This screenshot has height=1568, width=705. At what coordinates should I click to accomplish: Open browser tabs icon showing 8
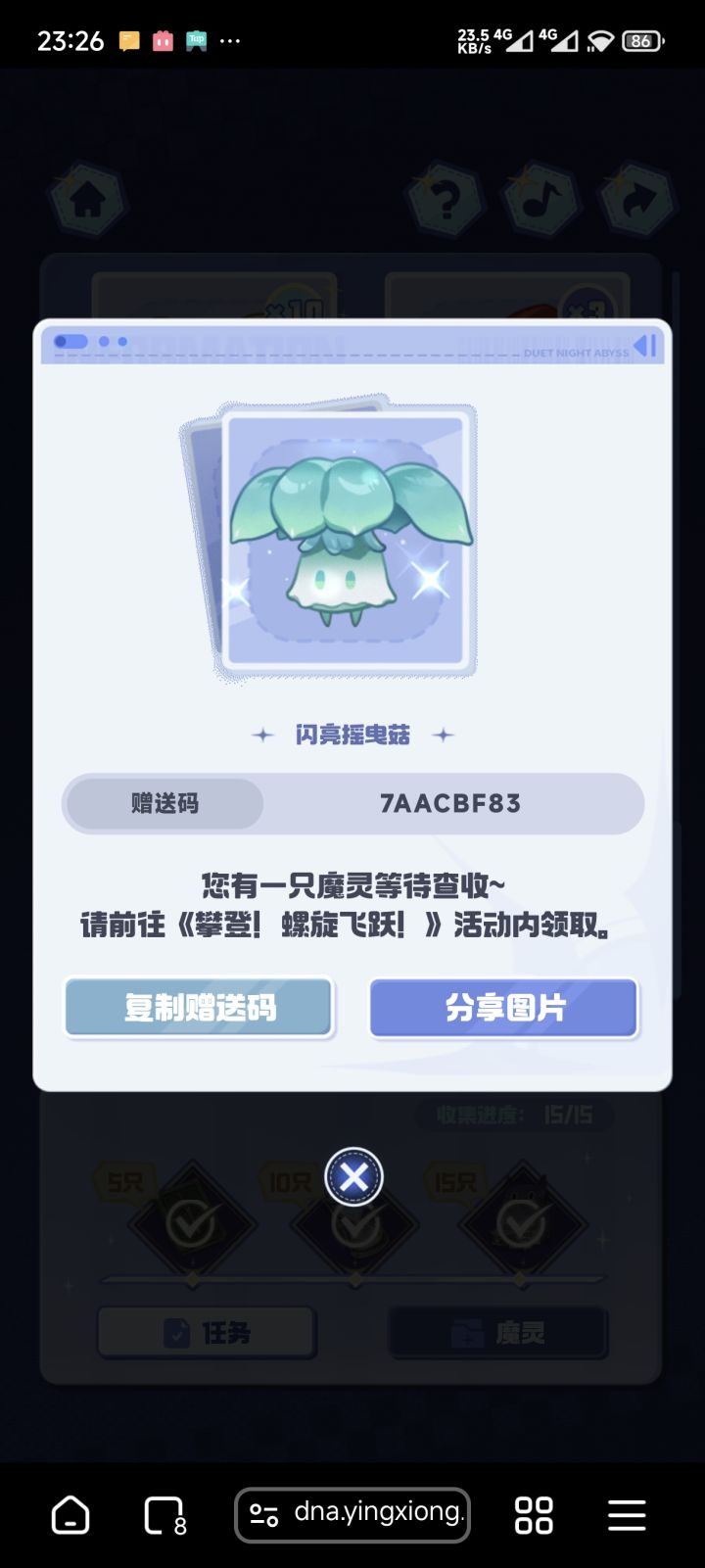pyautogui.click(x=163, y=1514)
